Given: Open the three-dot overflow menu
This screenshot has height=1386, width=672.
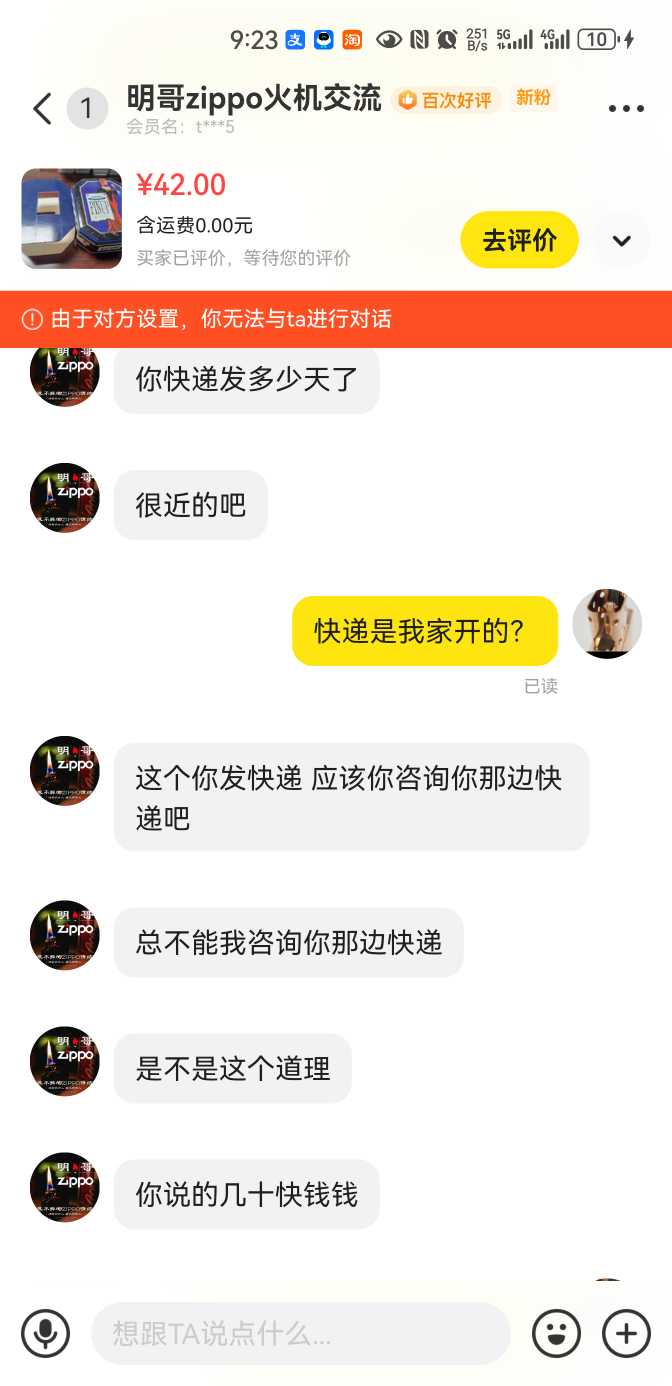Looking at the screenshot, I should click(626, 109).
